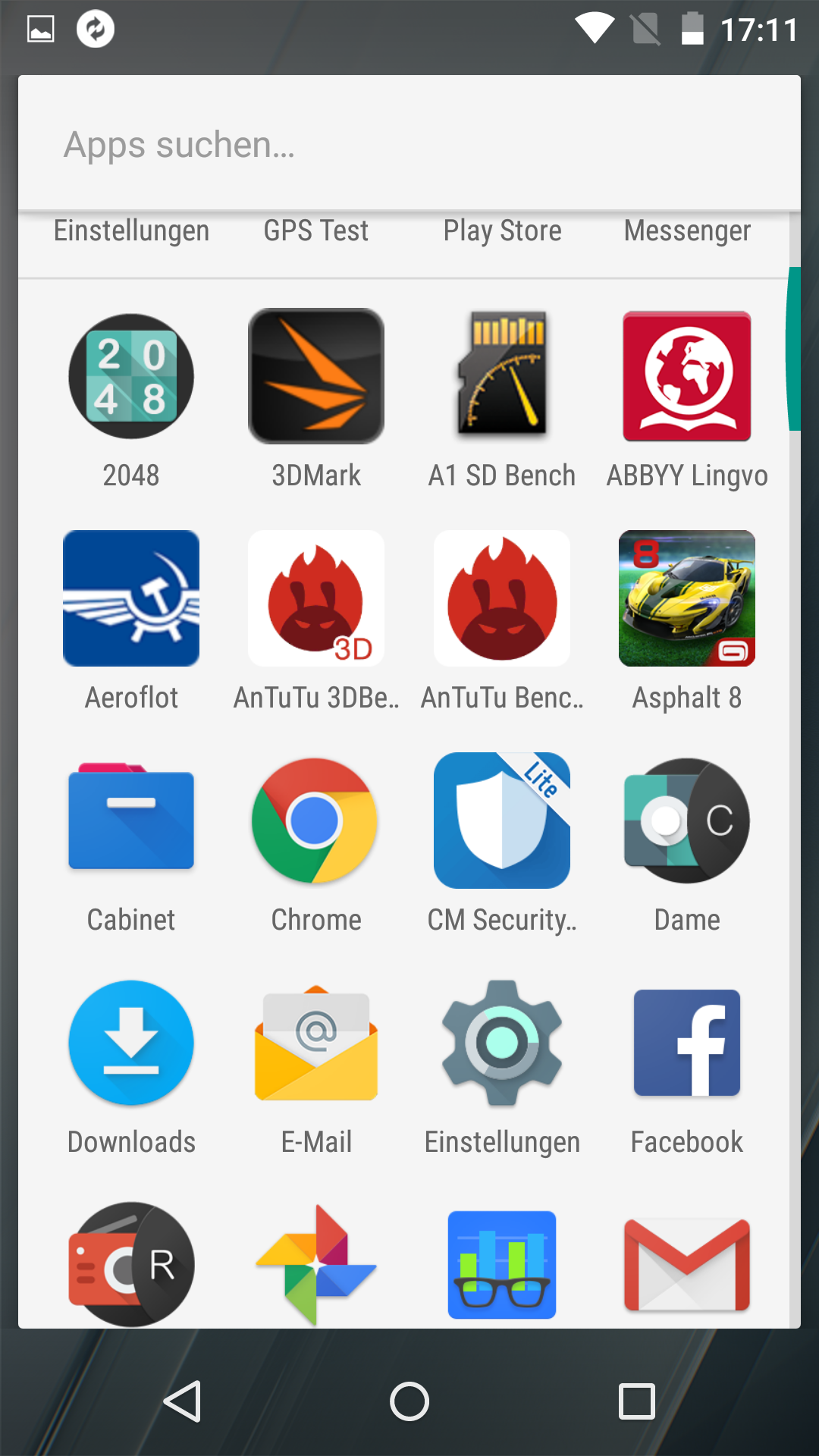The height and width of the screenshot is (1456, 819).
Task: Open the Gmail envelope icon
Action: point(687,1265)
